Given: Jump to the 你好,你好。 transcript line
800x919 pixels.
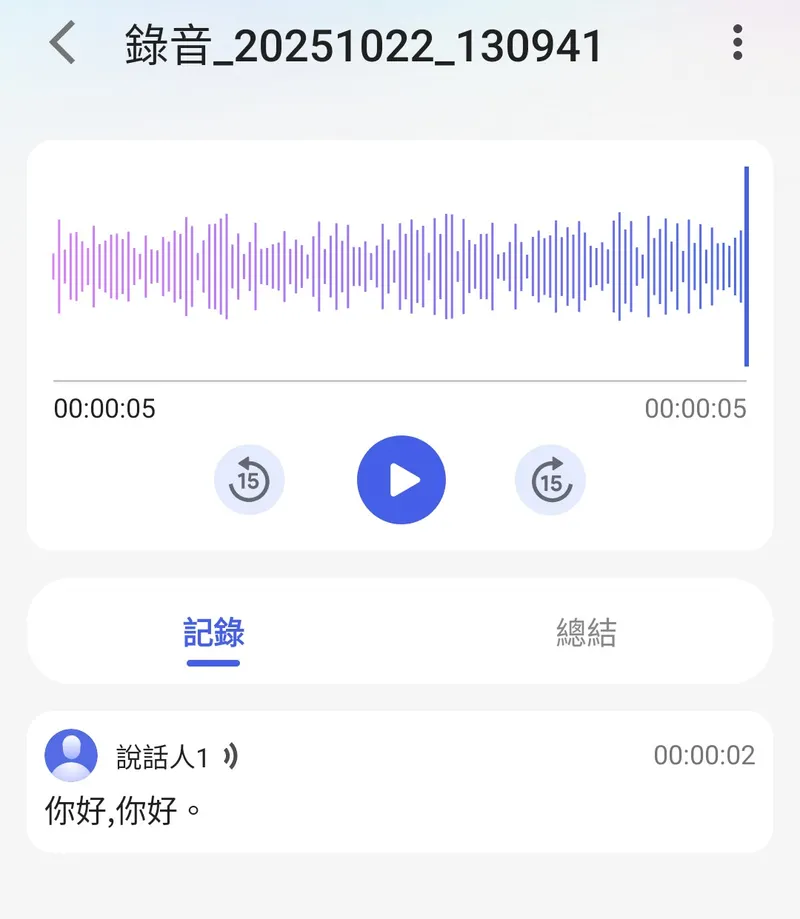Looking at the screenshot, I should 124,809.
